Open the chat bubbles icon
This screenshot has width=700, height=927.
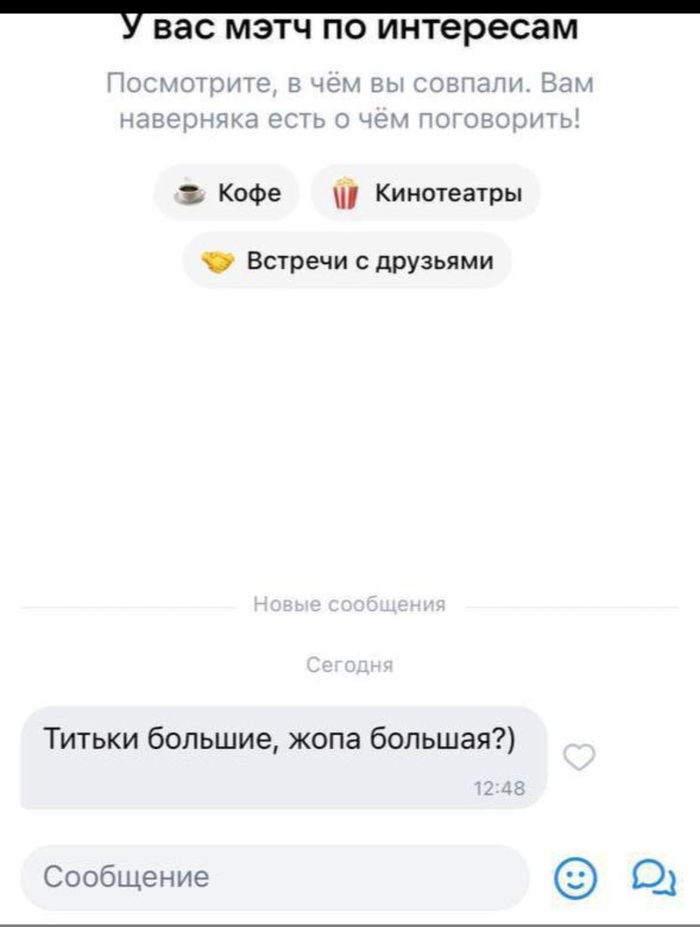[653, 878]
